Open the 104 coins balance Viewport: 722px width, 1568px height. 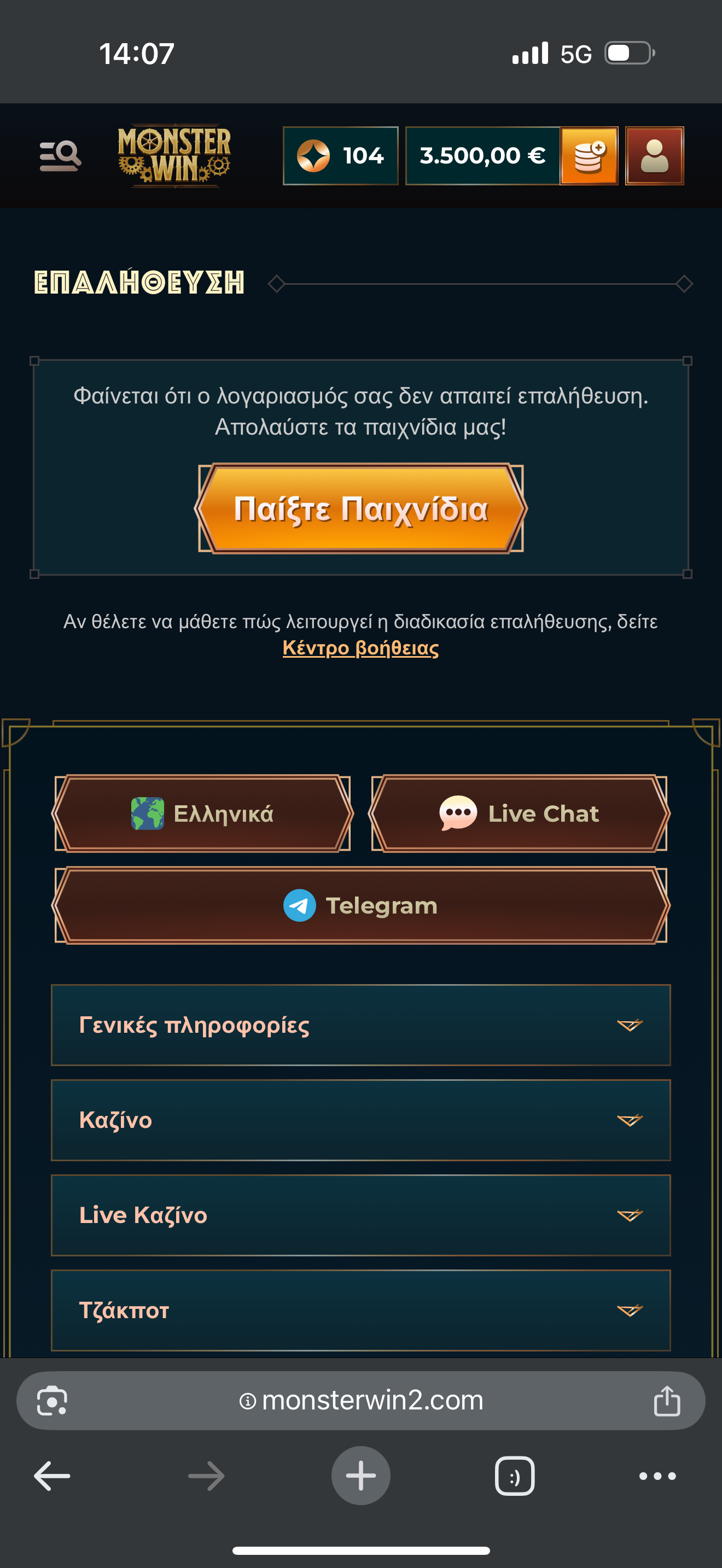pyautogui.click(x=340, y=156)
